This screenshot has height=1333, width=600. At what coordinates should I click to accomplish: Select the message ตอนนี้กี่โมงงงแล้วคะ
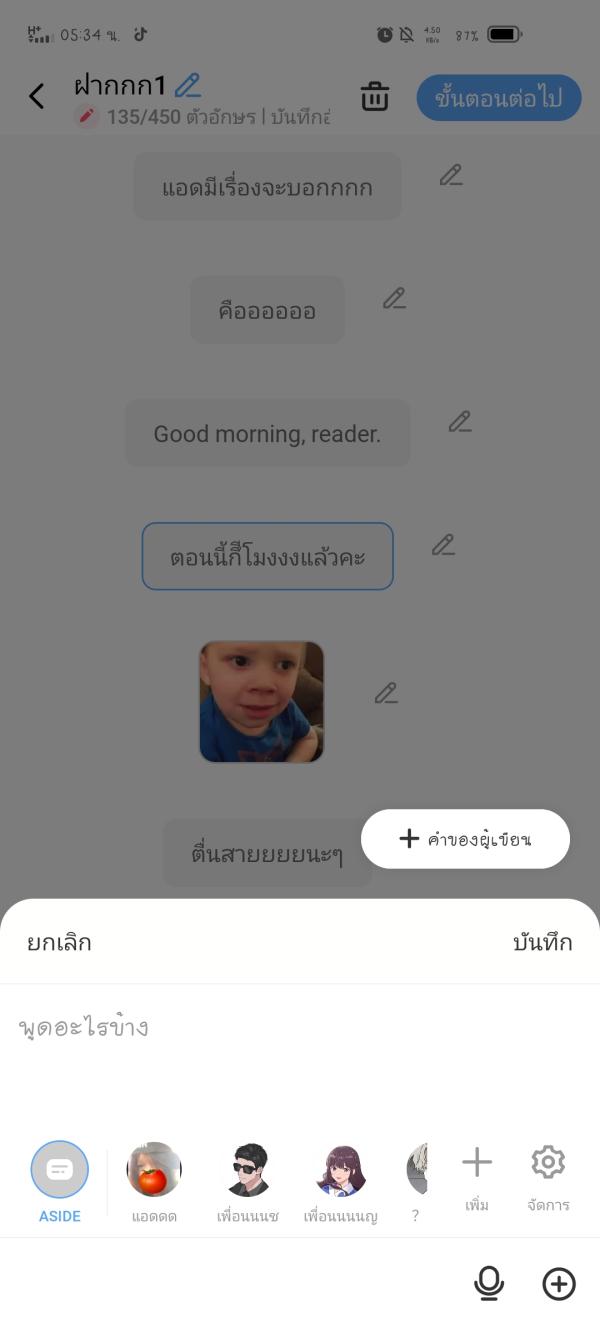(267, 557)
